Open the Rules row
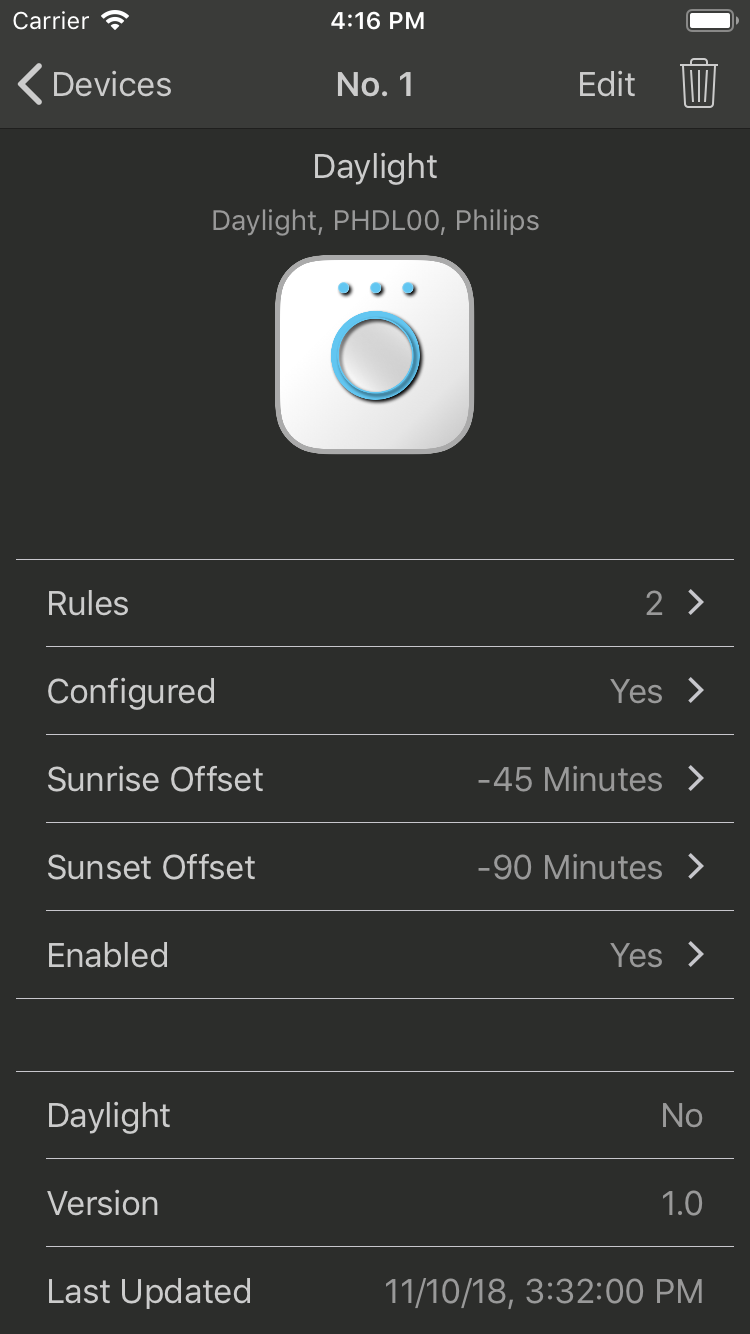 pos(375,603)
